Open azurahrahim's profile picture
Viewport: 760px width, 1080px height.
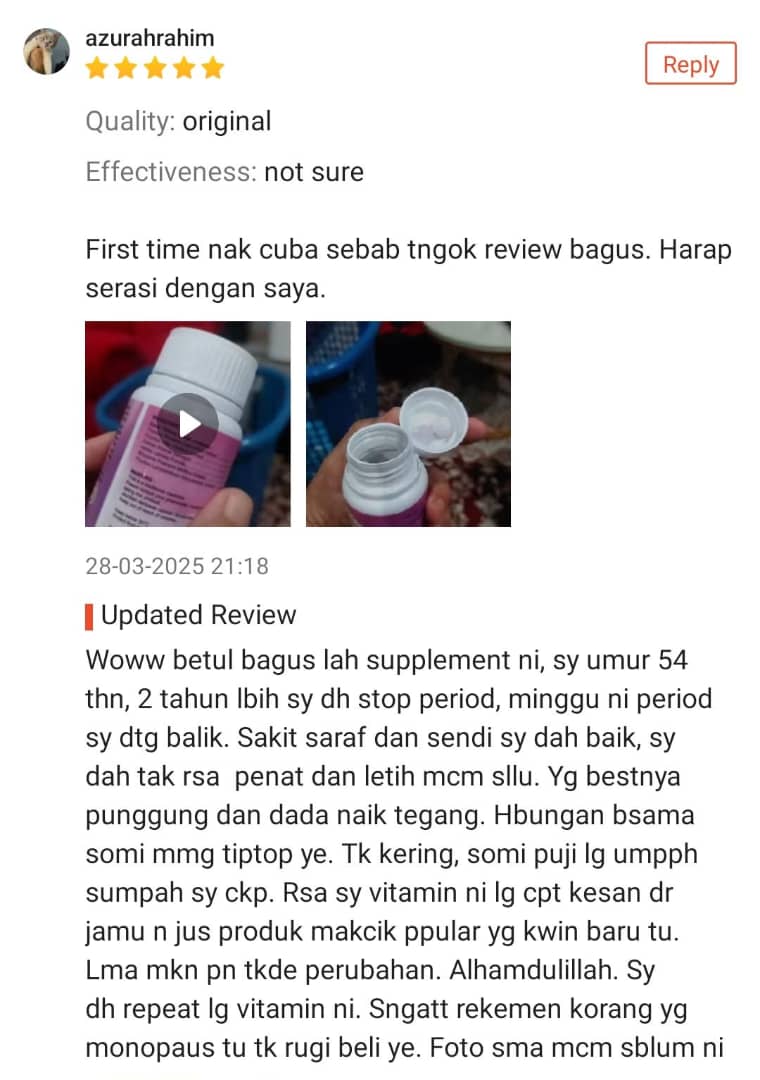[x=47, y=51]
